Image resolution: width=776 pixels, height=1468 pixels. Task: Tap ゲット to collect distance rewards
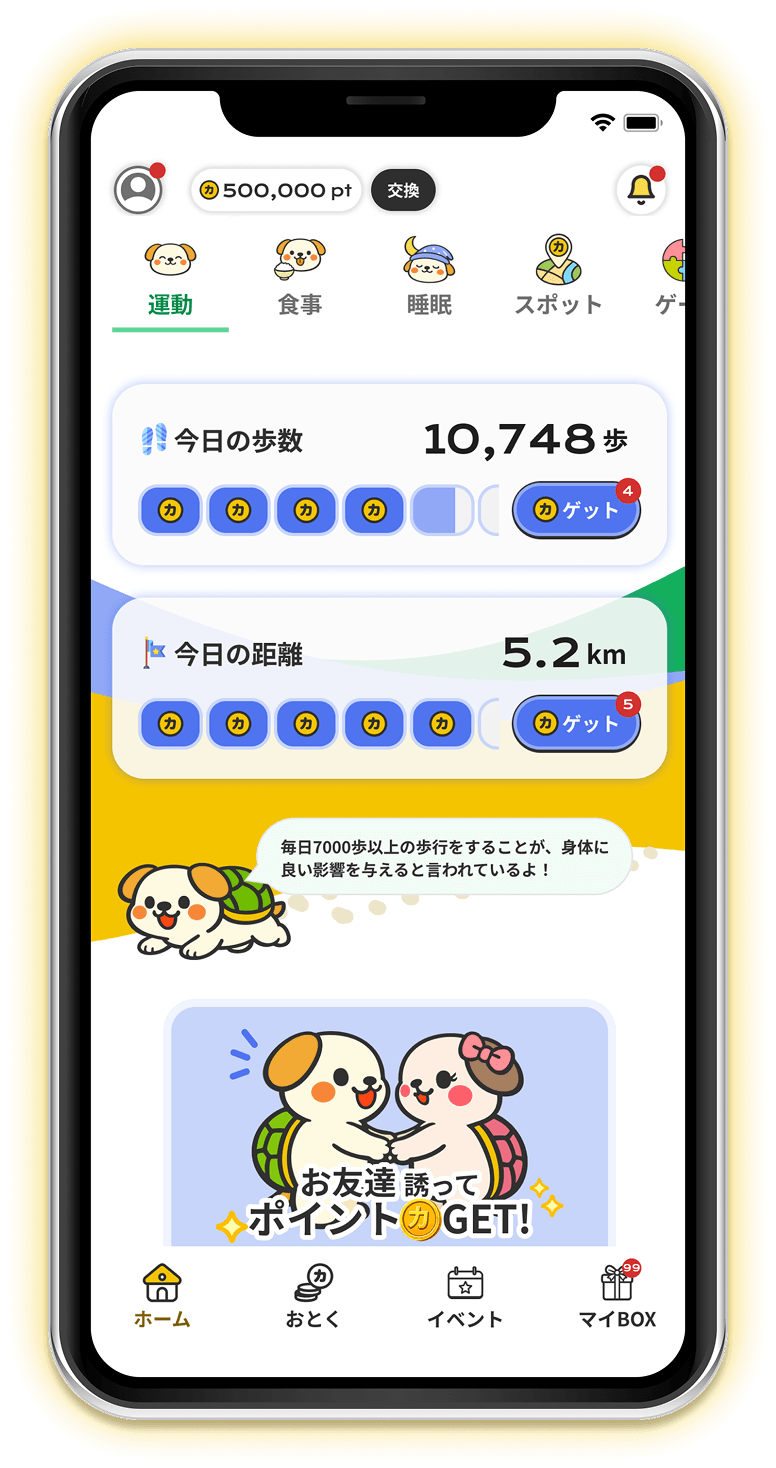pos(576,723)
